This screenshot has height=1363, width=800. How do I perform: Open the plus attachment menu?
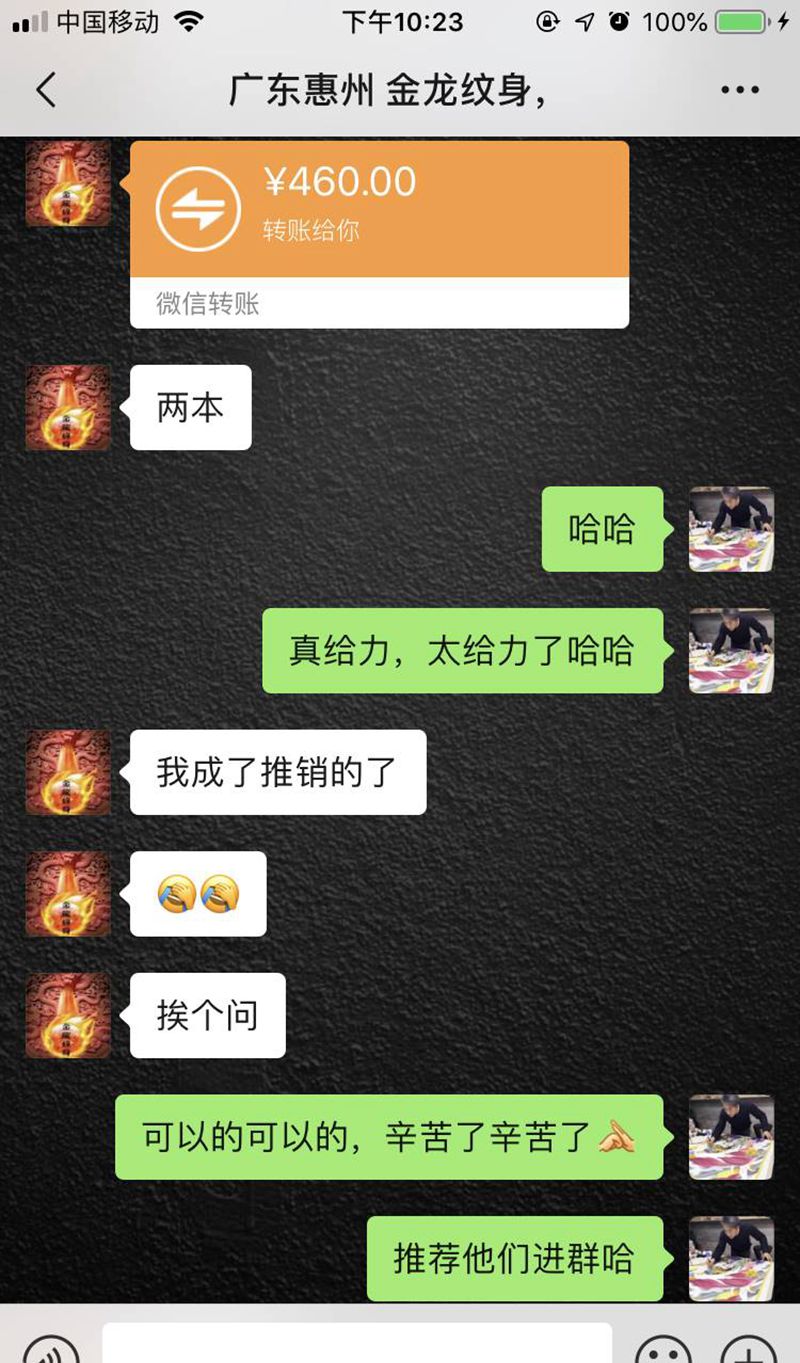pos(748,1348)
